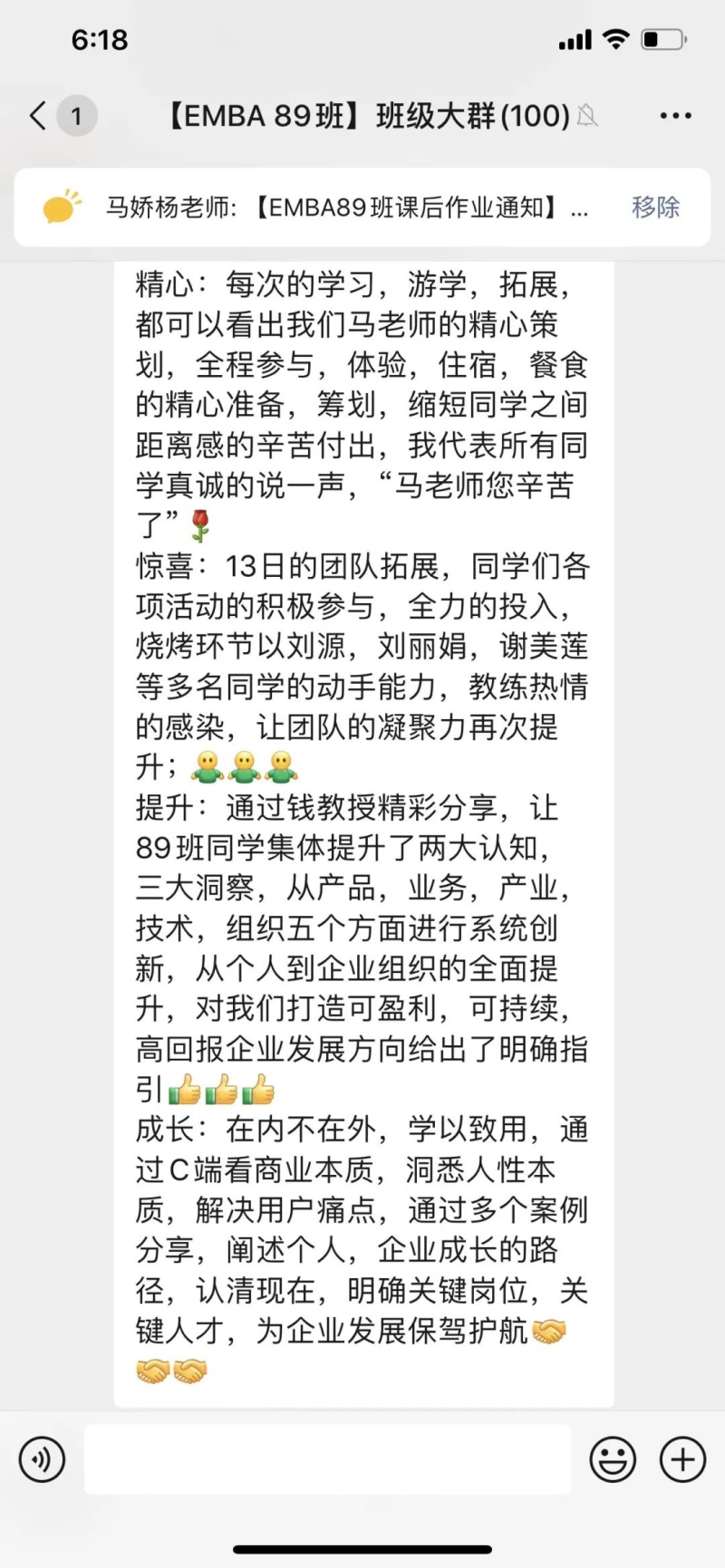This screenshot has width=725, height=1568.
Task: Open the emoji sticker panel
Action: [613, 1460]
